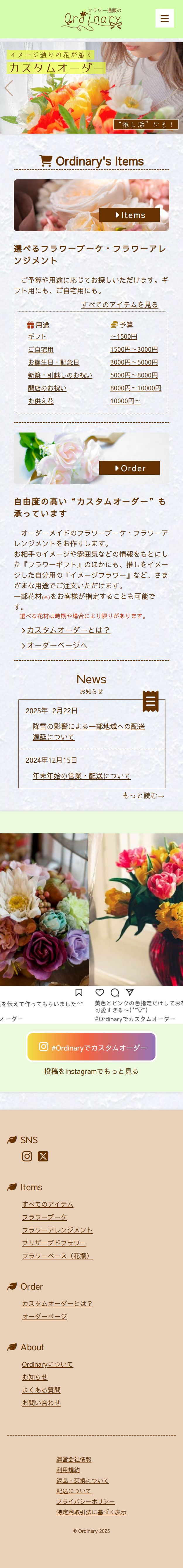The image size is (183, 1568).
Task: Open 年末年始の営業・配送について news
Action: (81, 776)
